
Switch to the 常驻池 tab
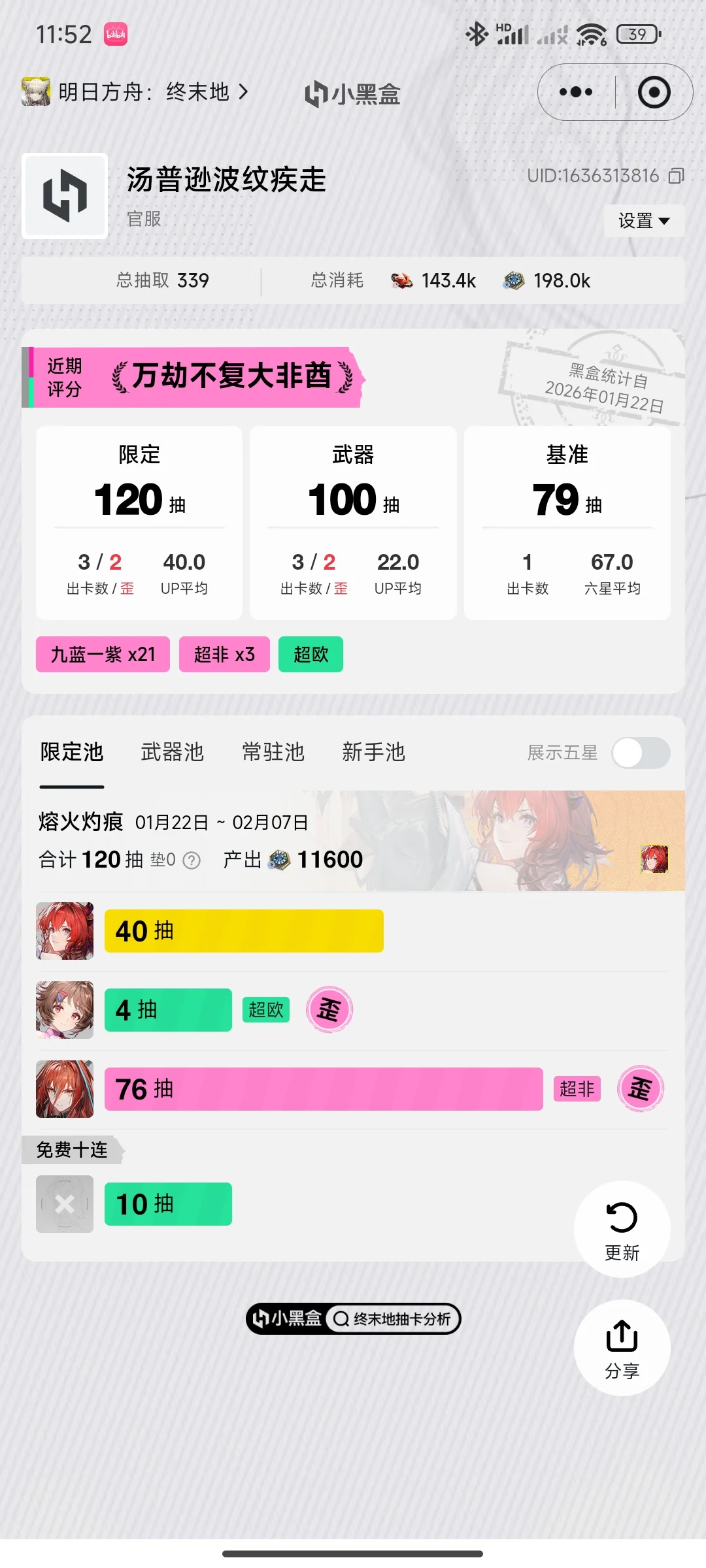tap(273, 752)
